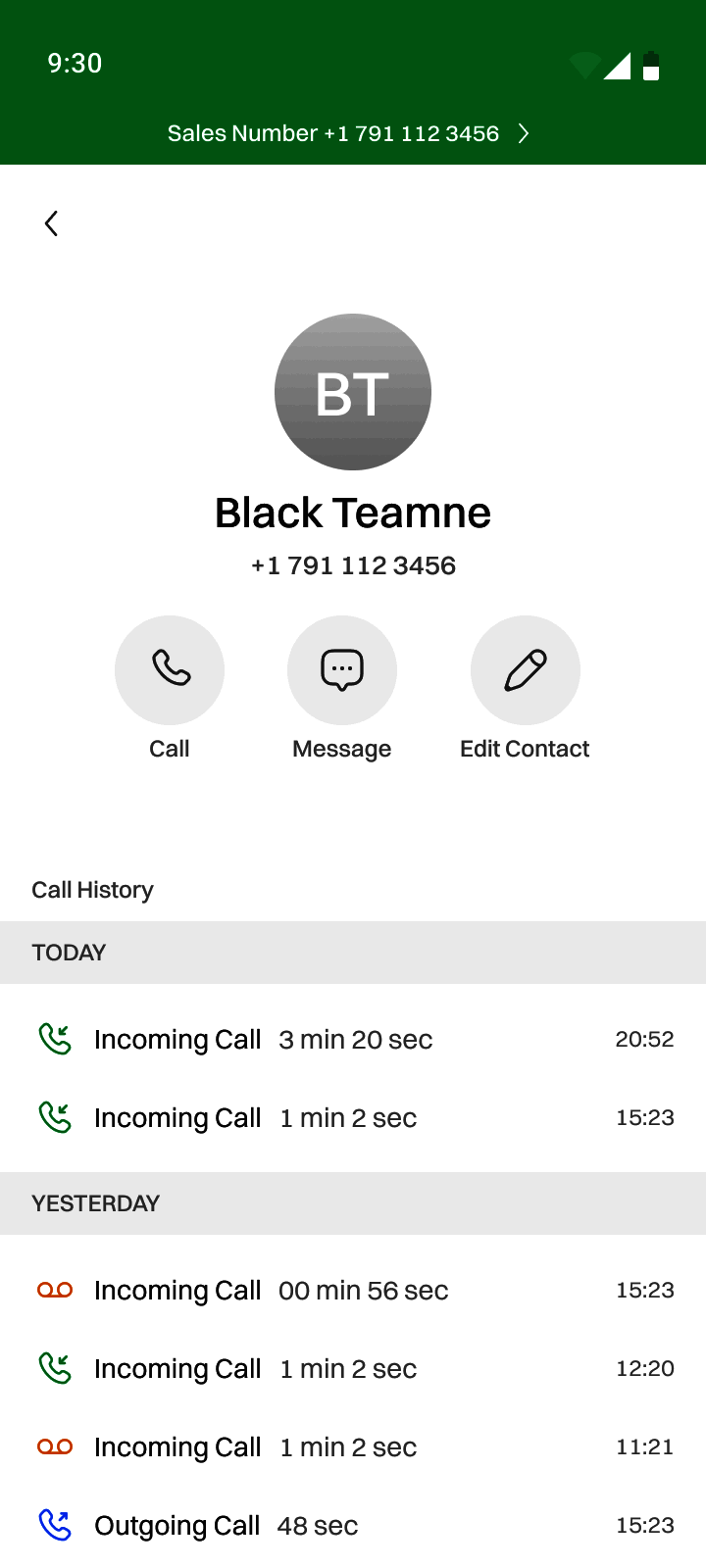The width and height of the screenshot is (706, 1568).
Task: Open today's 15:23 incoming call
Action: [353, 1117]
